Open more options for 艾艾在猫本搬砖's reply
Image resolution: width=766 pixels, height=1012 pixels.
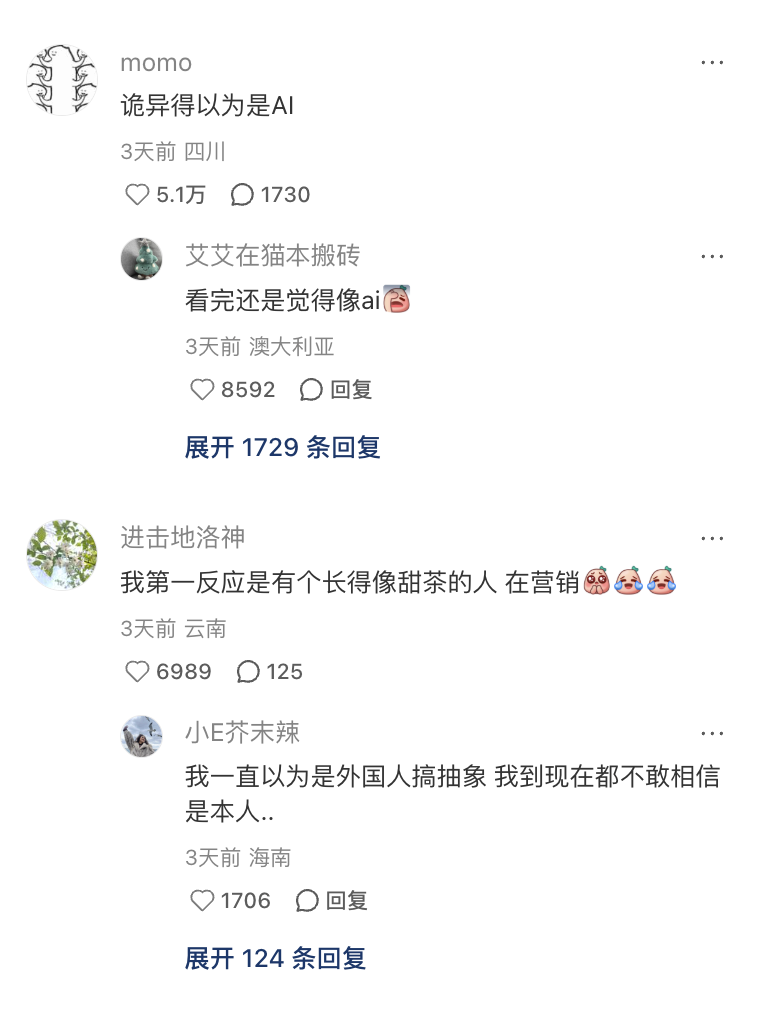(x=711, y=256)
